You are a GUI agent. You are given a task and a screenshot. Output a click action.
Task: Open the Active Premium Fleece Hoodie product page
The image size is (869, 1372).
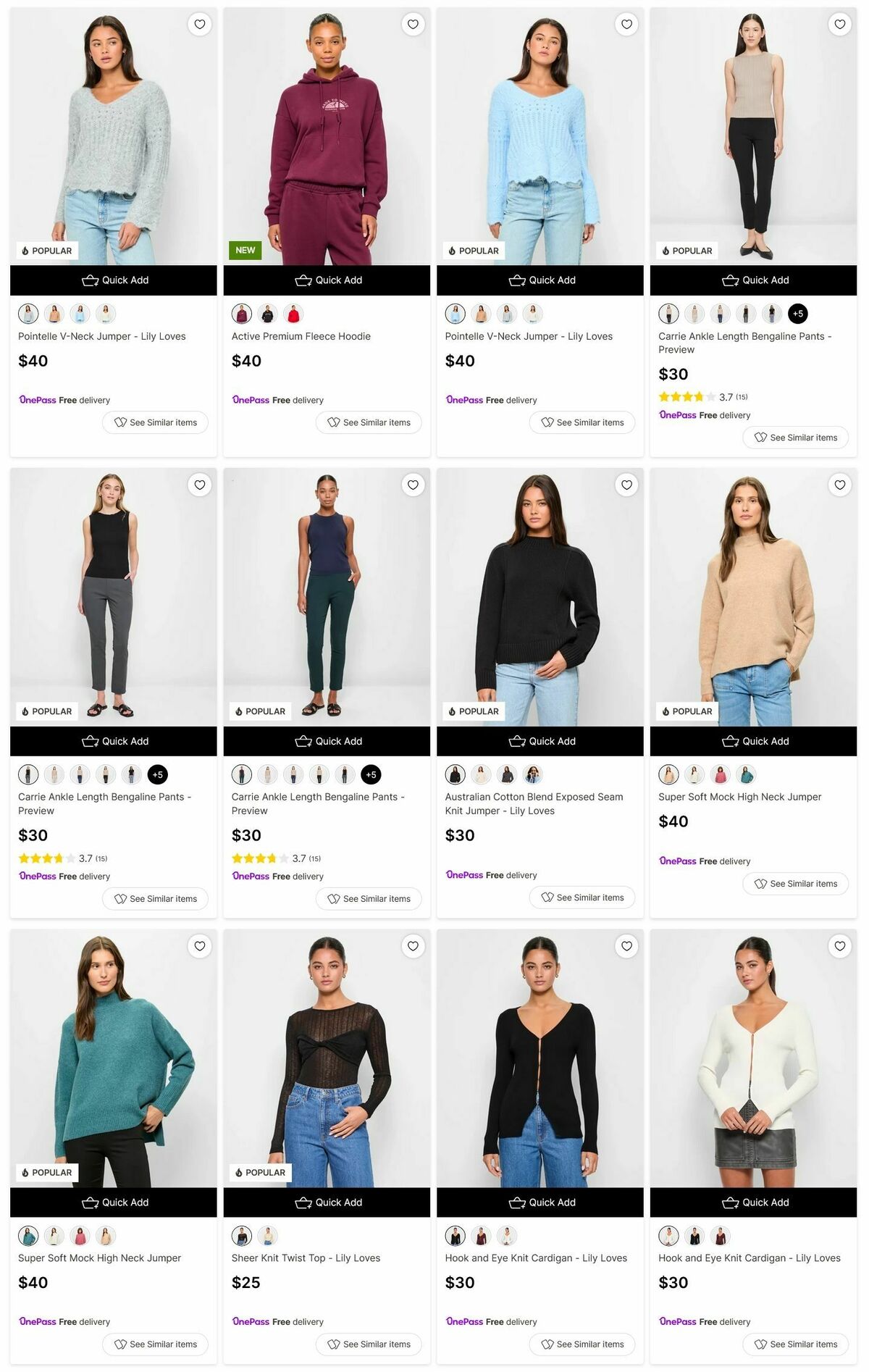[x=326, y=130]
